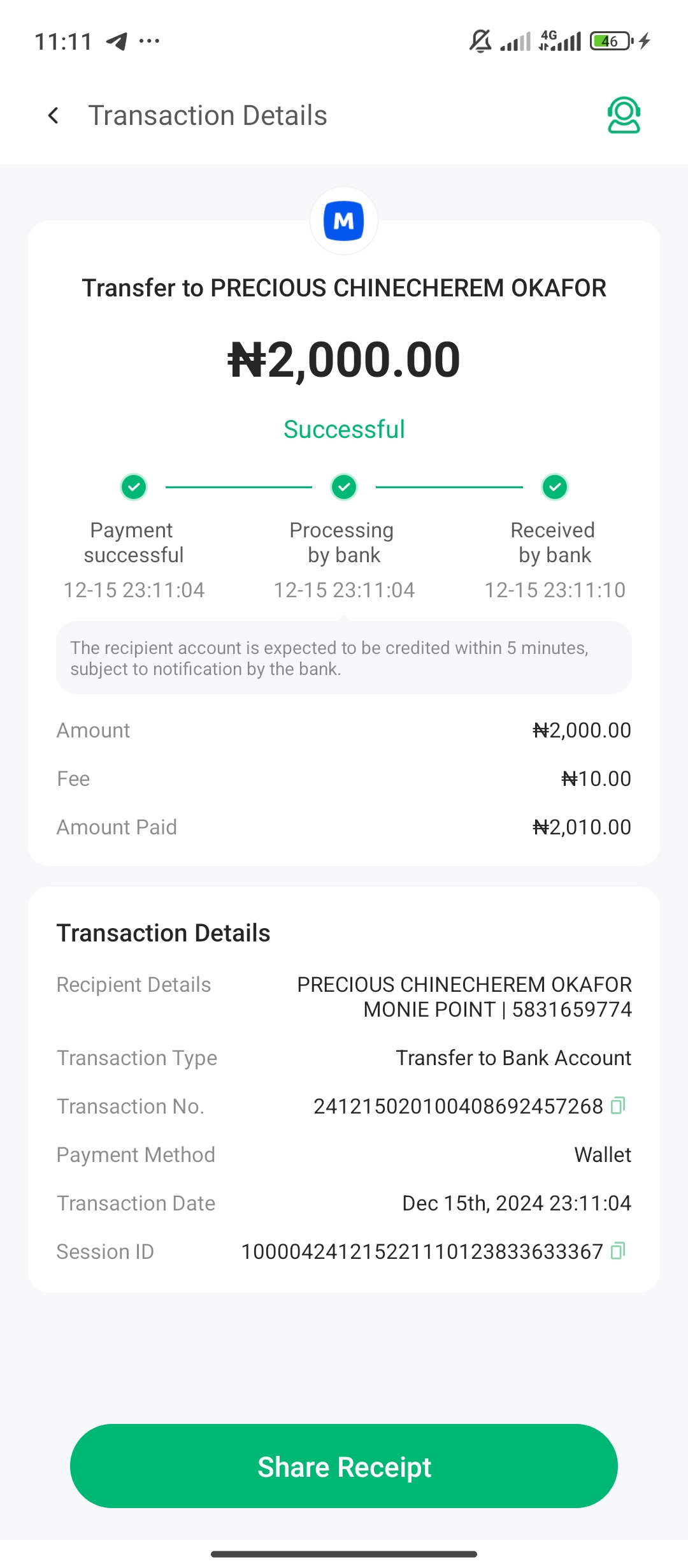The height and width of the screenshot is (1568, 688).
Task: Go back from Transaction Details
Action: coord(54,115)
